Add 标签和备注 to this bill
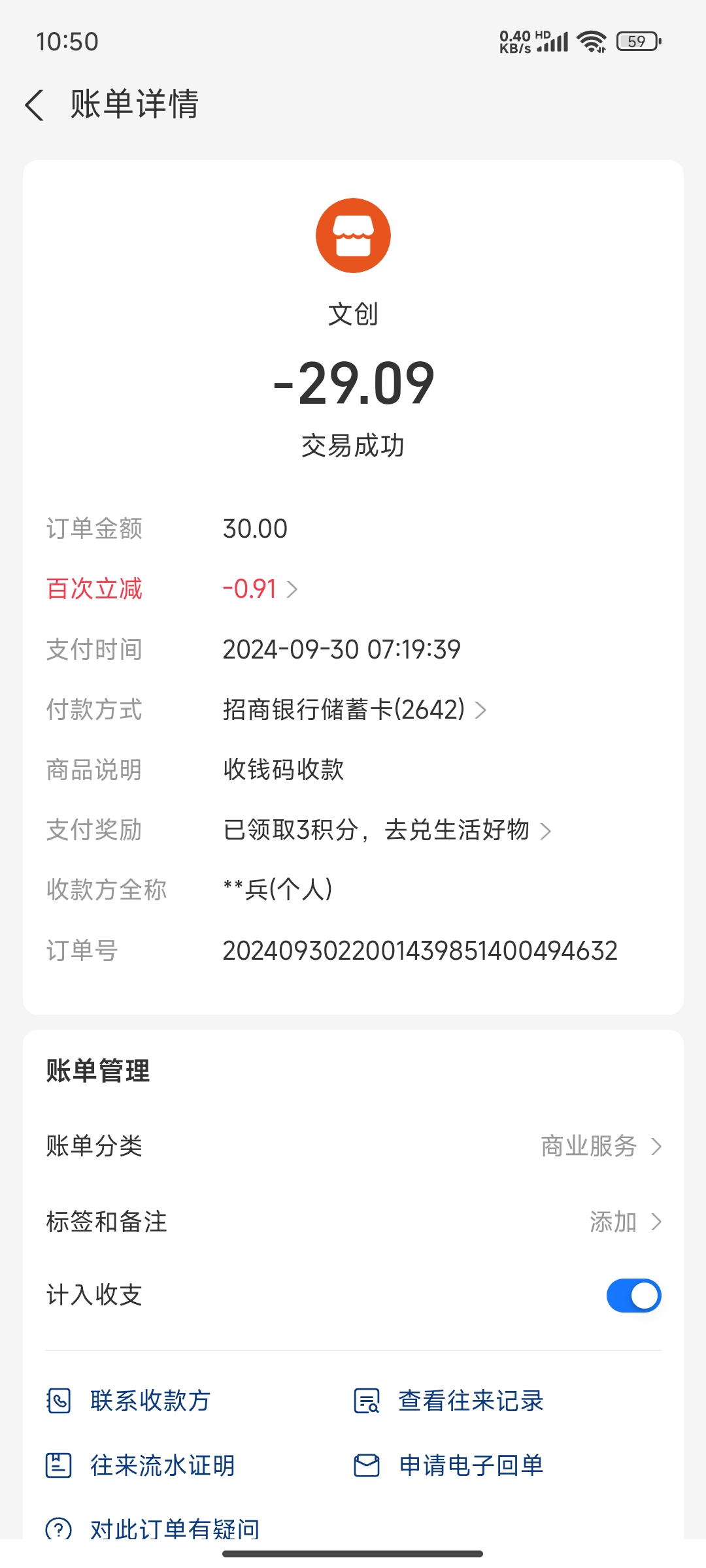706x1568 pixels. (625, 1222)
